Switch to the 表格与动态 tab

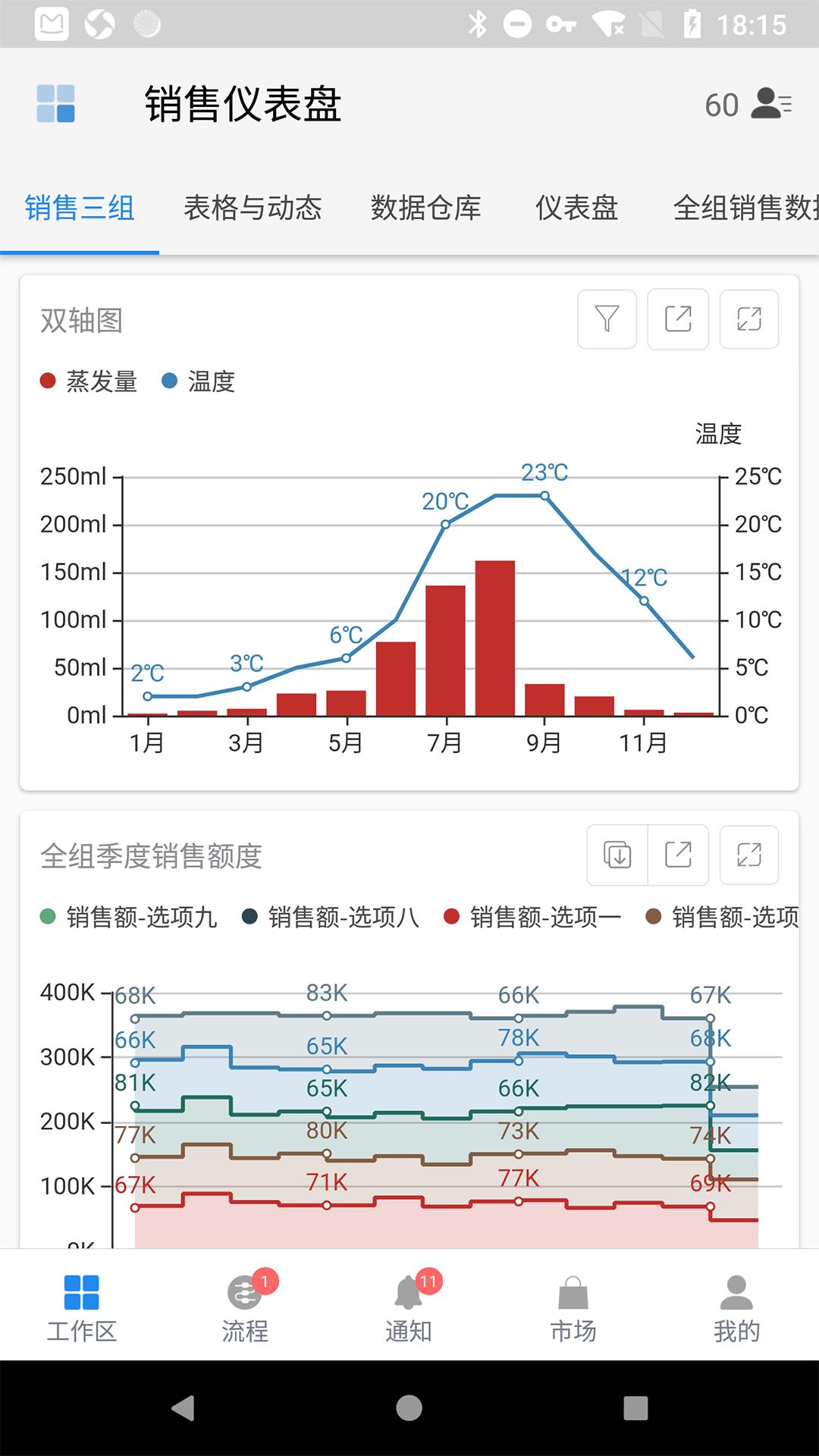[x=253, y=208]
